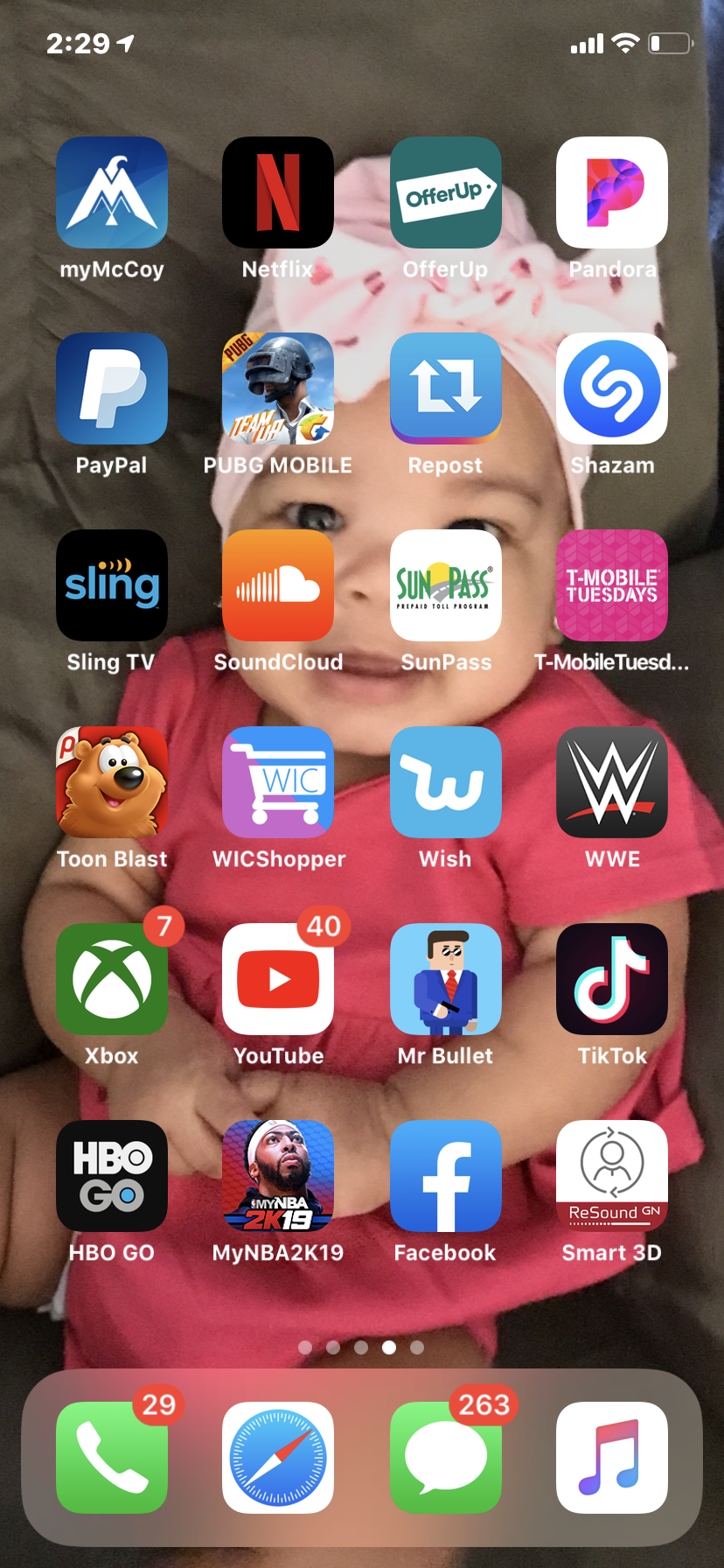
Task: Open the Xbox app with 7 notifications
Action: [x=112, y=979]
